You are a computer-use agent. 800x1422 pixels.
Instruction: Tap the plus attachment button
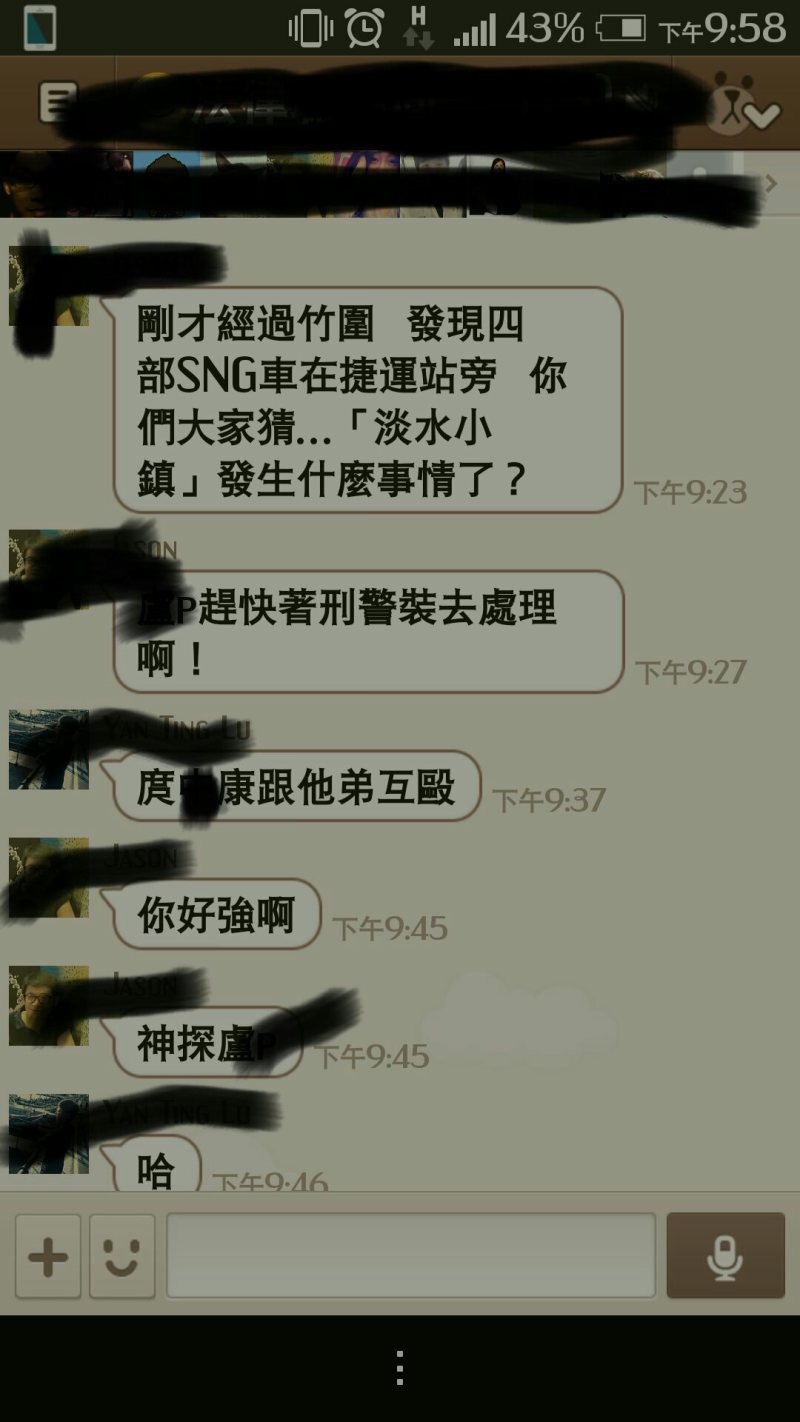(48, 1256)
